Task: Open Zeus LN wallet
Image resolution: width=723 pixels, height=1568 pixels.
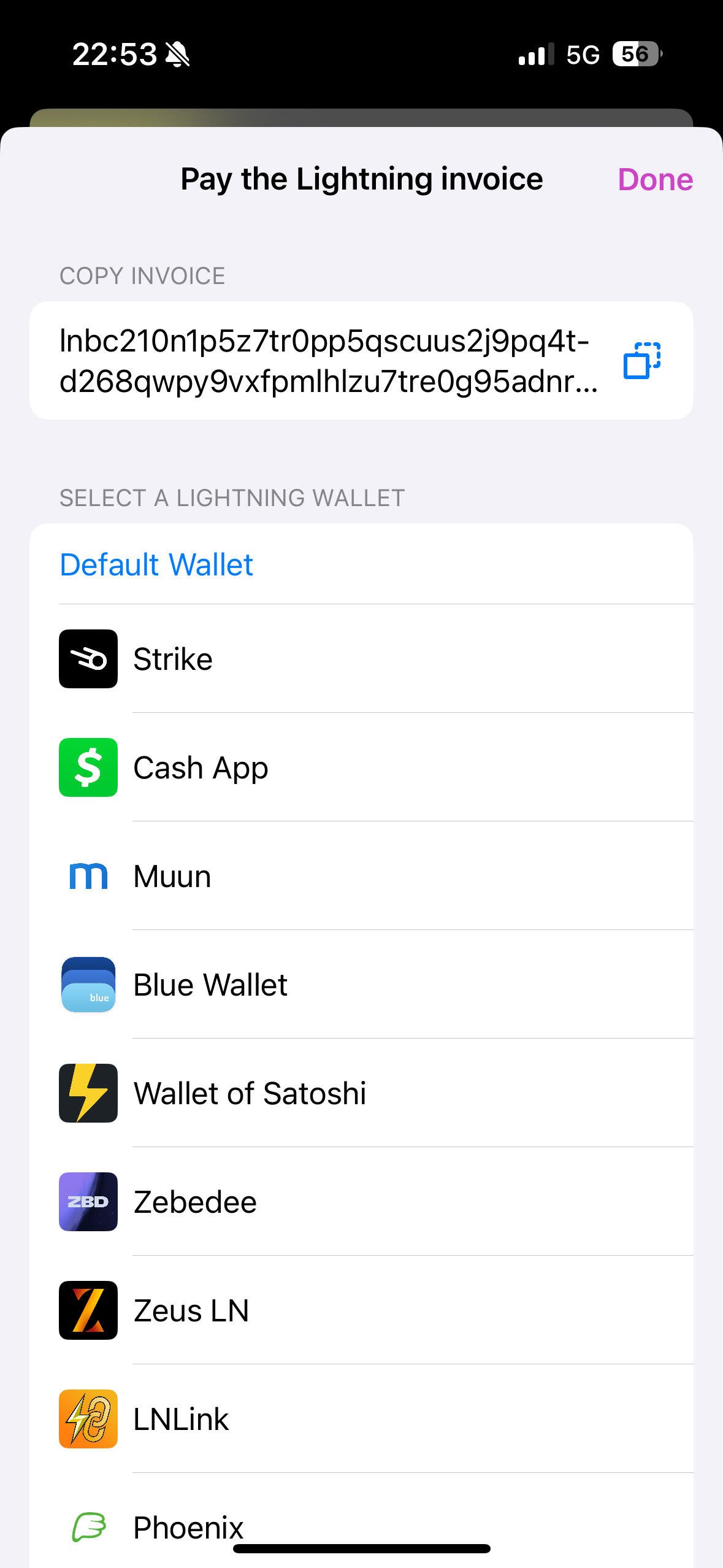Action: click(x=361, y=1310)
